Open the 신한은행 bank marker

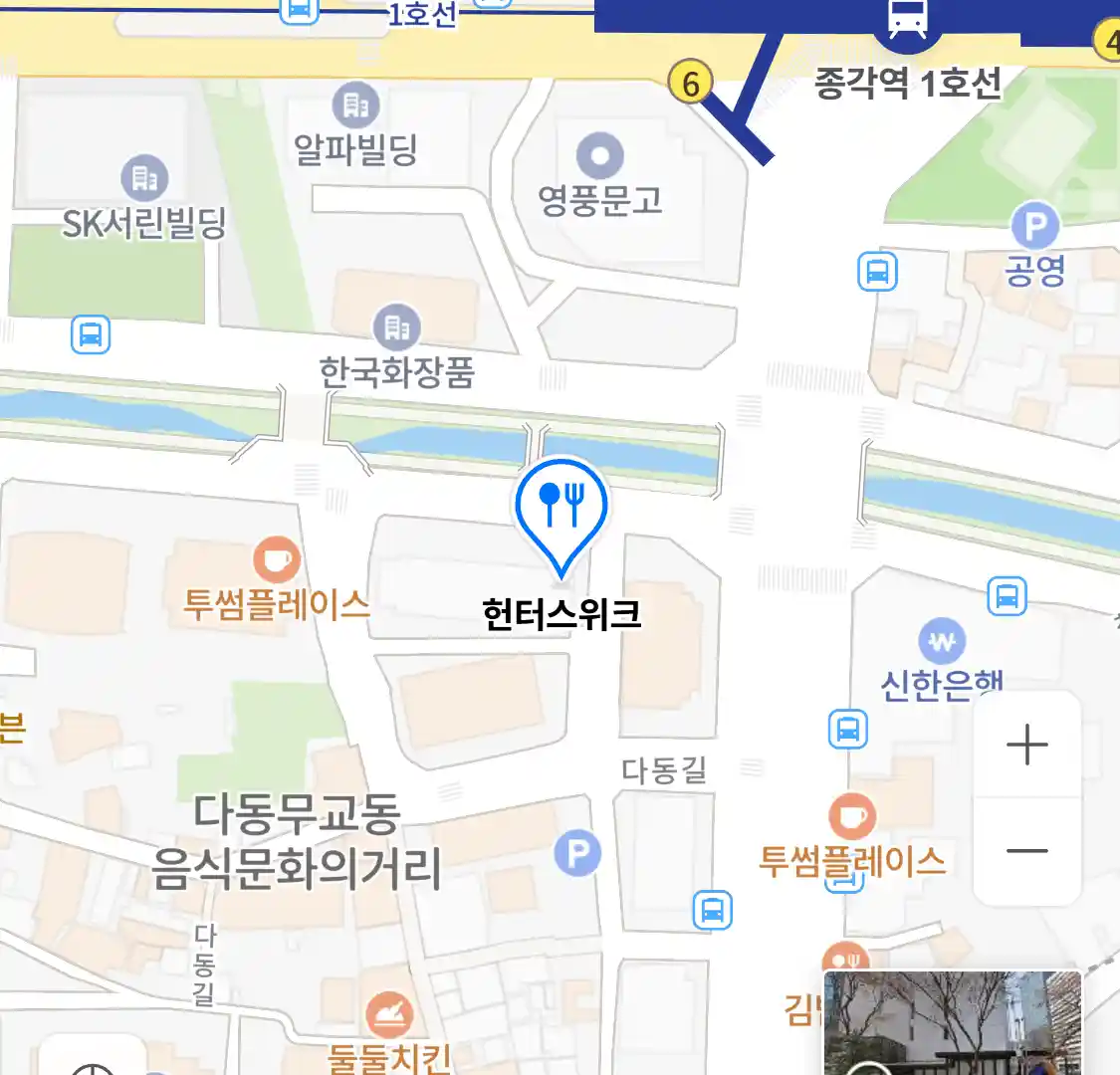coord(942,642)
